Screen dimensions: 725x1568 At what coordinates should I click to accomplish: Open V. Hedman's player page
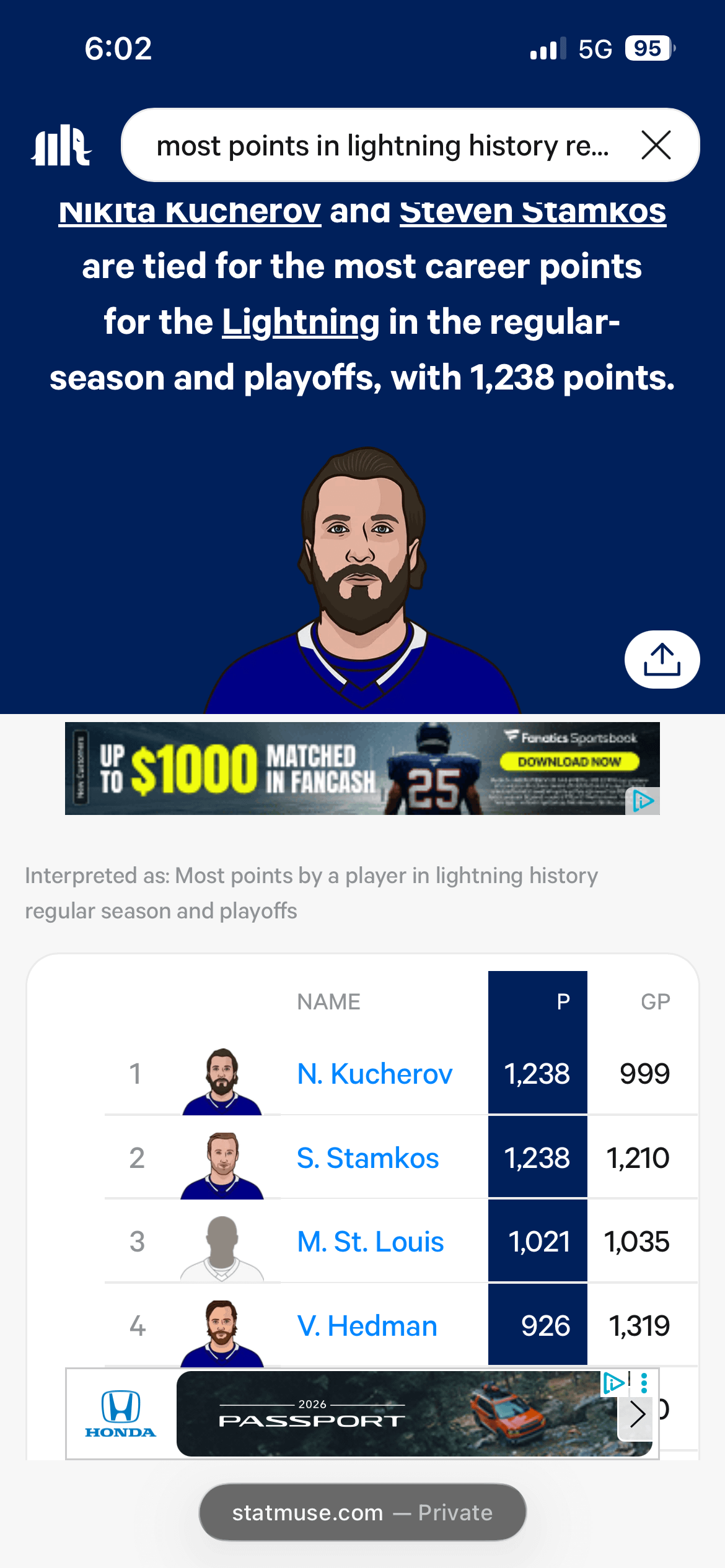(367, 1326)
